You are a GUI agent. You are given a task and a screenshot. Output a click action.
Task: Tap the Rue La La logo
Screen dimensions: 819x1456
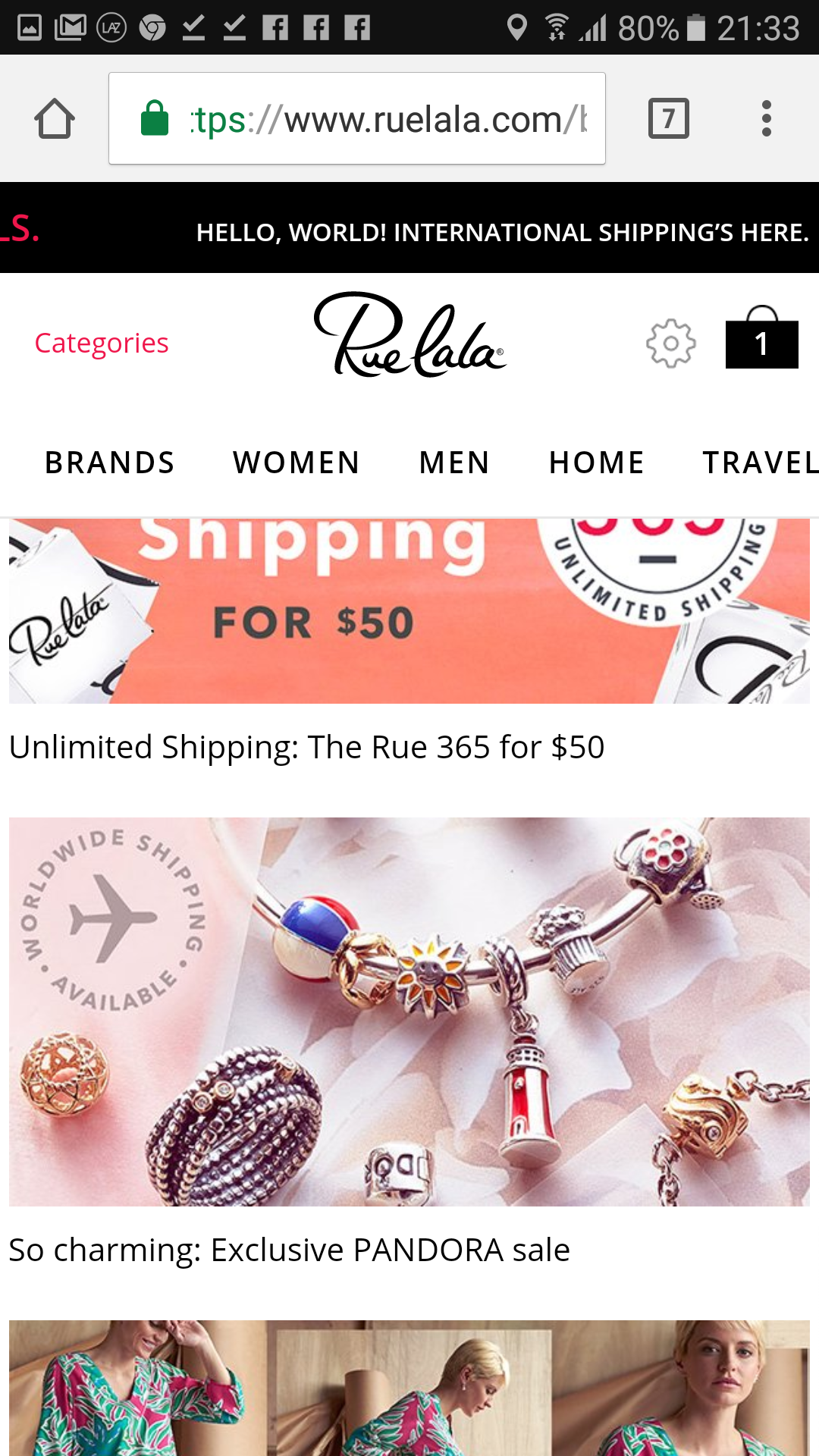click(x=409, y=336)
